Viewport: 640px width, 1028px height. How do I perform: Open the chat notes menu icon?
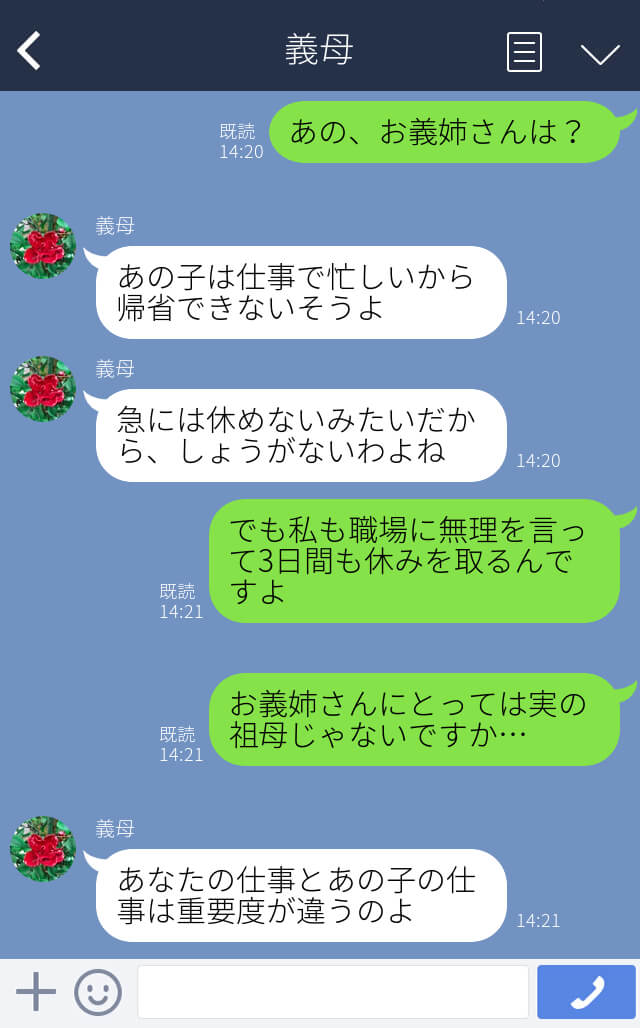coord(524,52)
